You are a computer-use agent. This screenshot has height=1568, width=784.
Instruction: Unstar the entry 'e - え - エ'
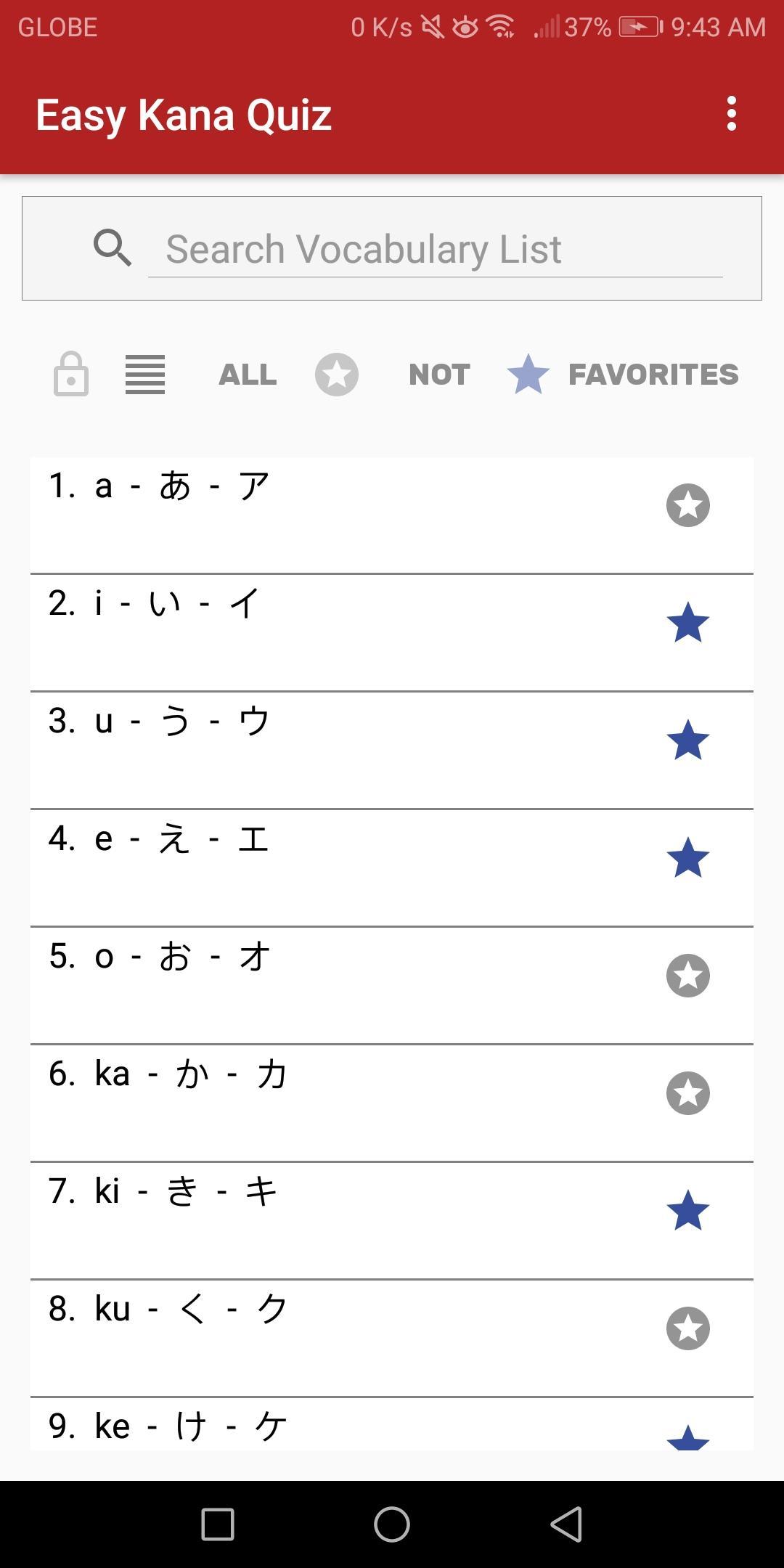(687, 858)
